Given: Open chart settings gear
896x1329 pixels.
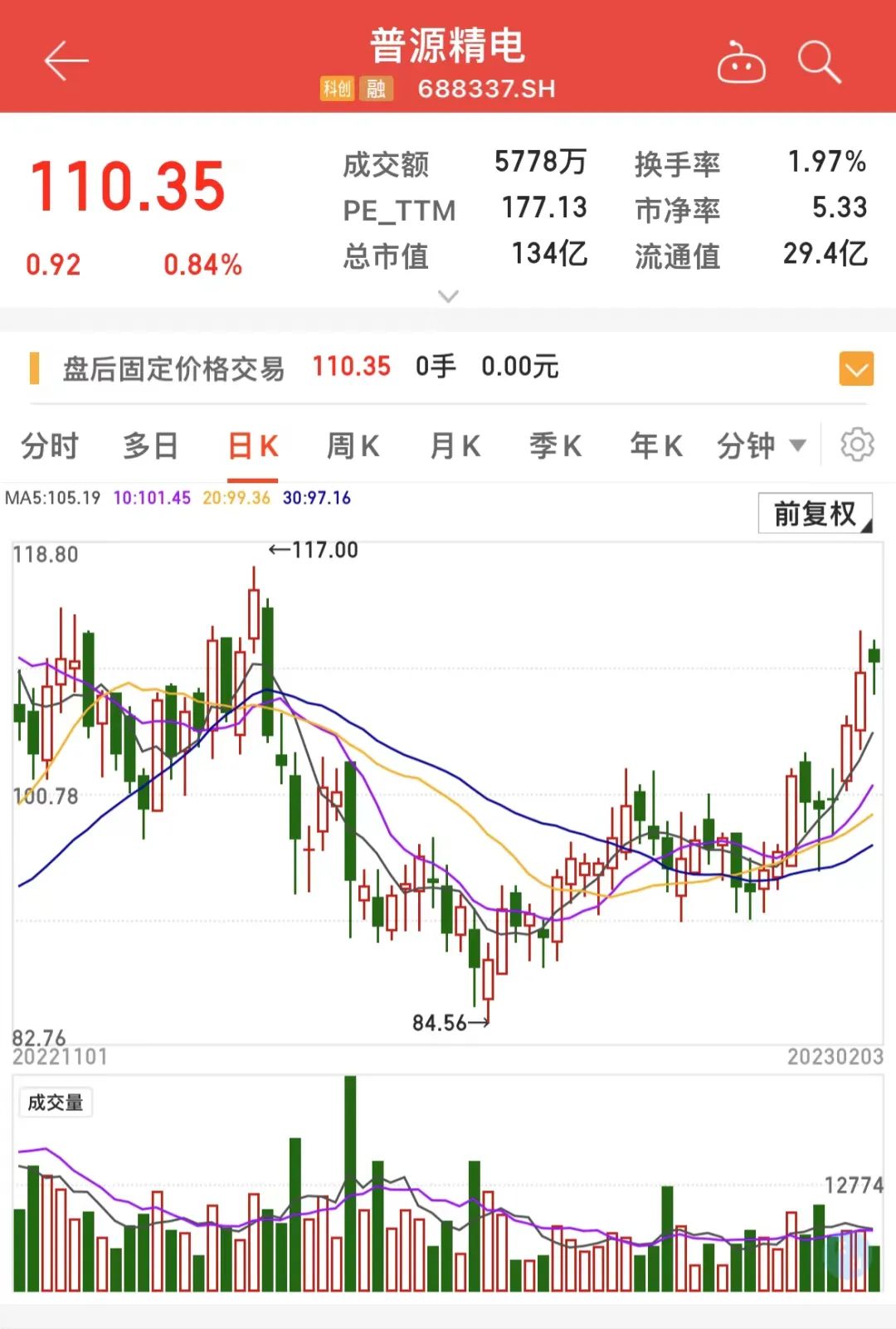Looking at the screenshot, I should click(857, 445).
